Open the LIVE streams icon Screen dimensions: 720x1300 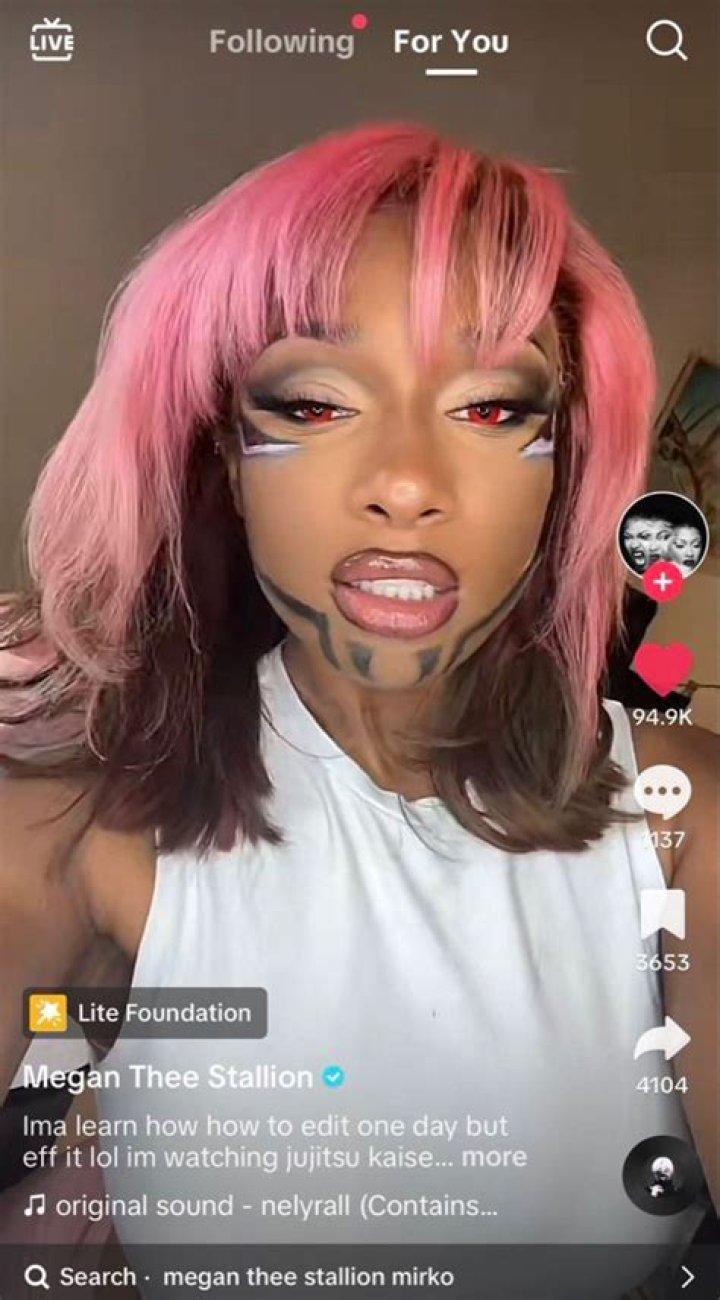[x=51, y=41]
